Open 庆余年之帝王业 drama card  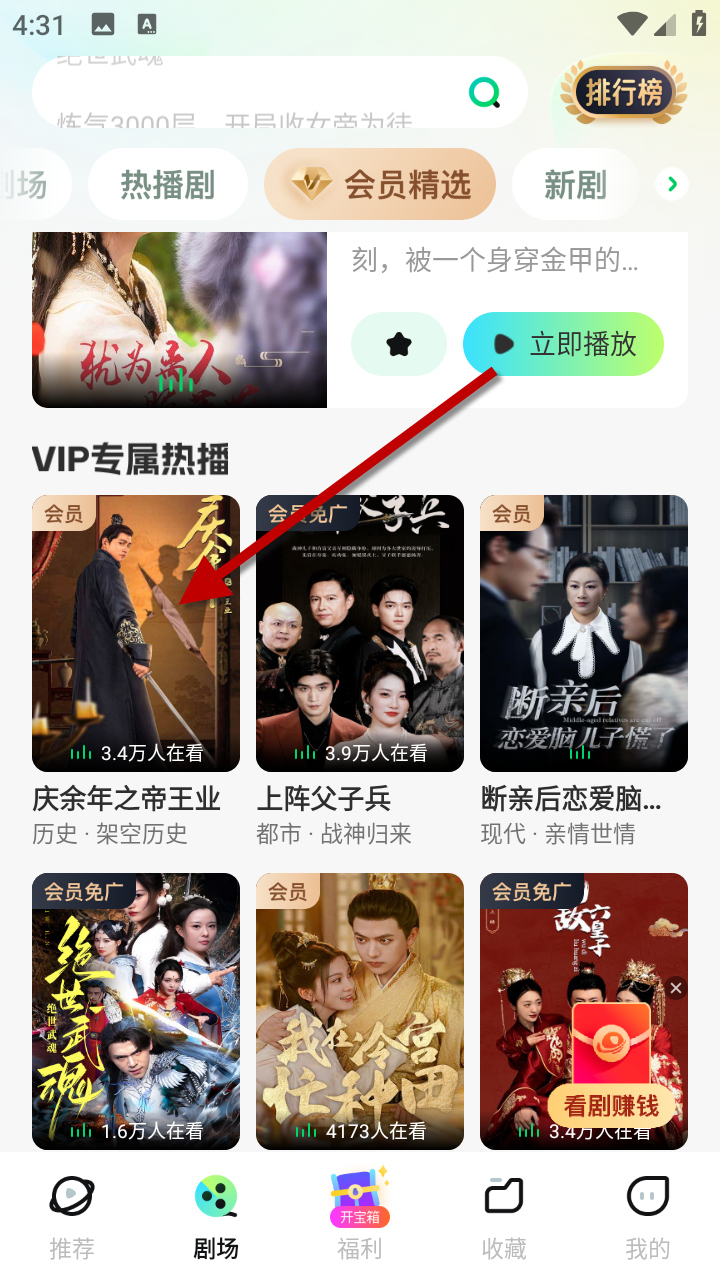(136, 633)
